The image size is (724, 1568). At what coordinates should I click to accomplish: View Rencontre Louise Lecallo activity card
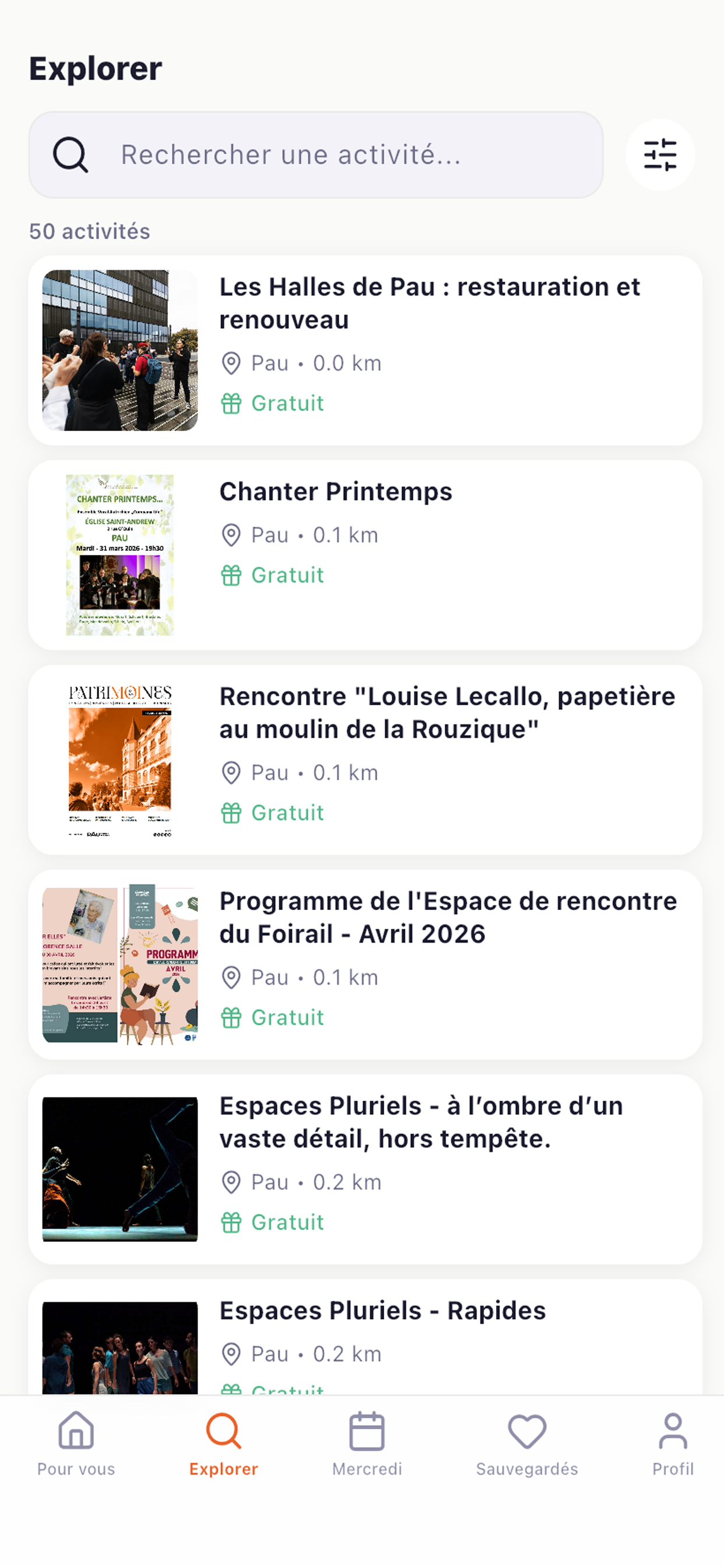point(365,759)
